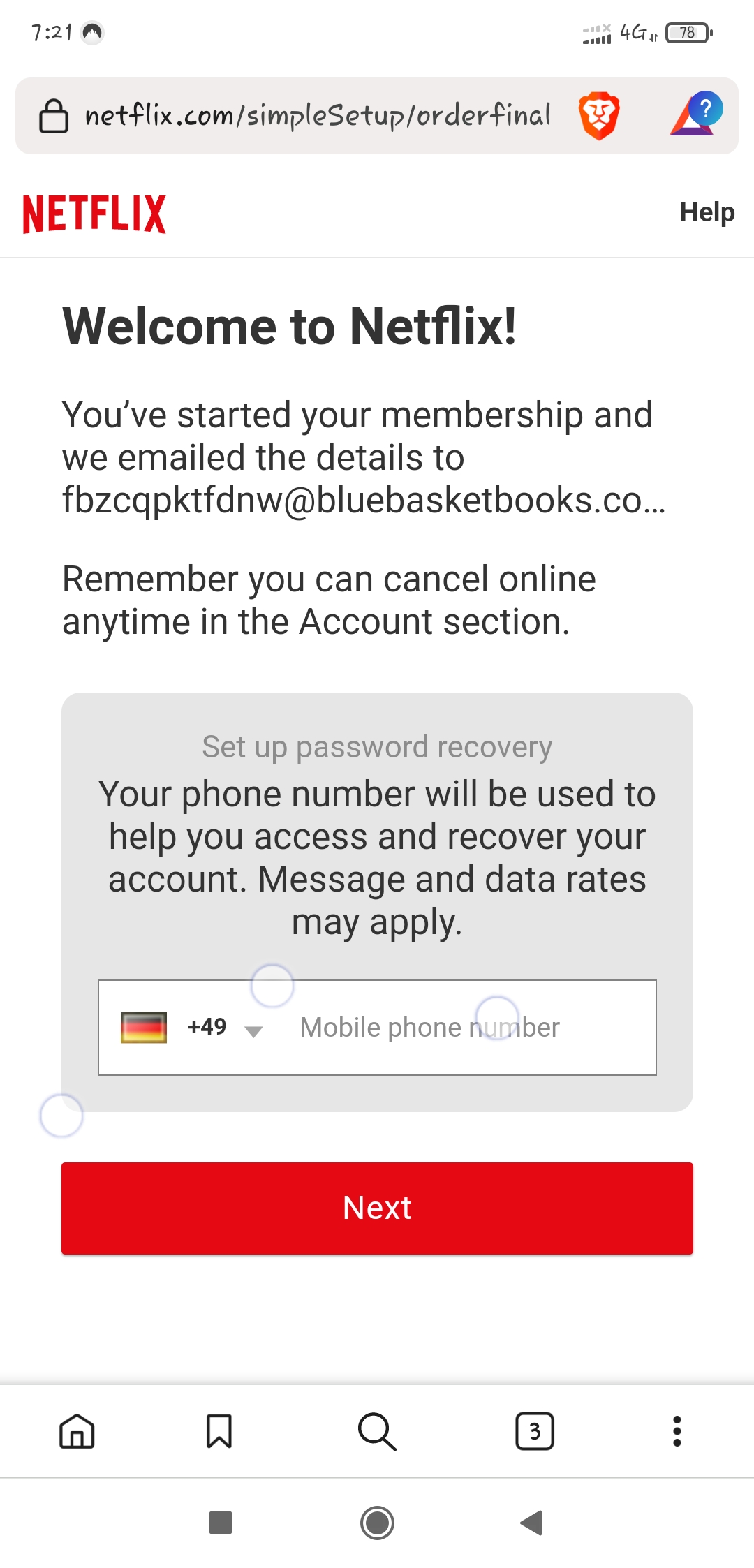Open the Help link
754x1568 pixels.
pyautogui.click(x=707, y=212)
